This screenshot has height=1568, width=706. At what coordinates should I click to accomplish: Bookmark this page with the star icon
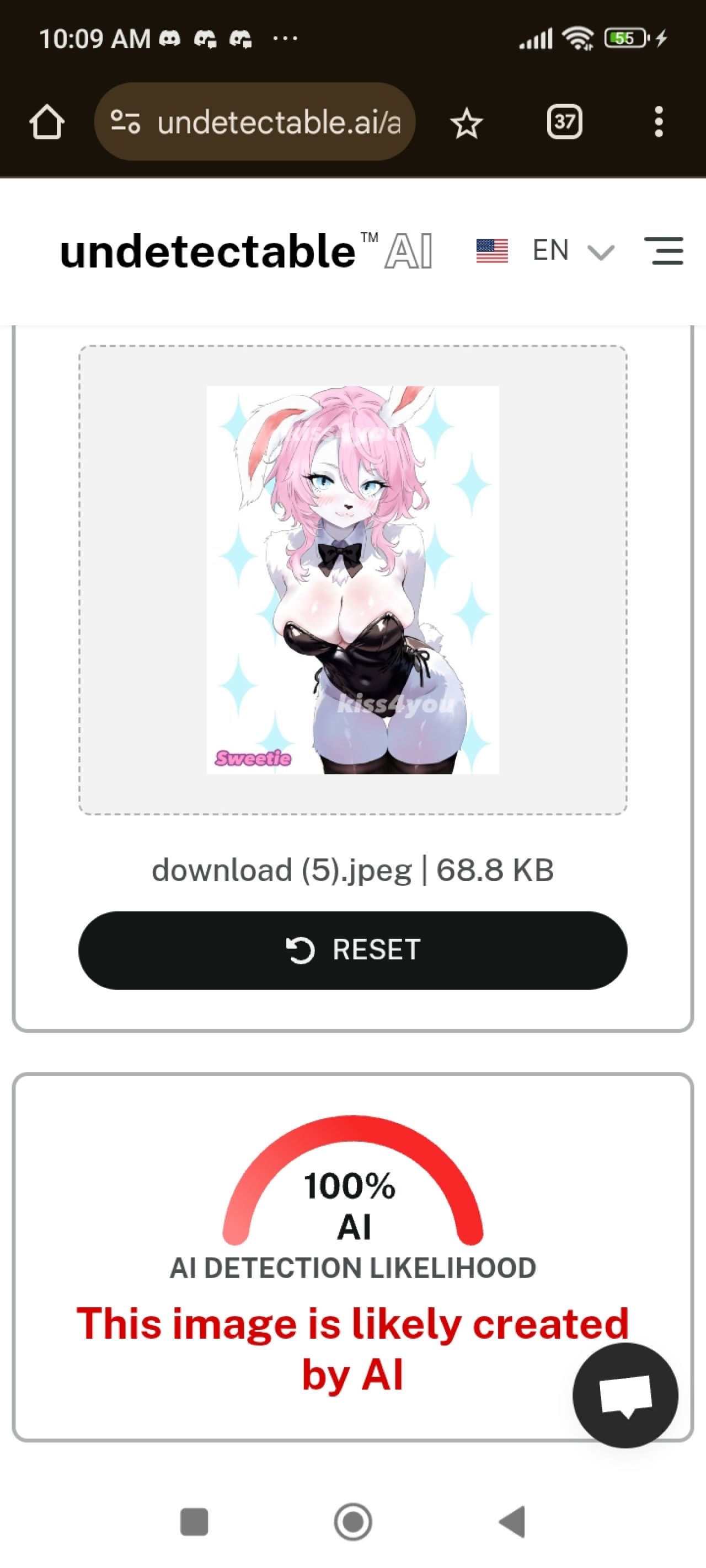pos(466,123)
